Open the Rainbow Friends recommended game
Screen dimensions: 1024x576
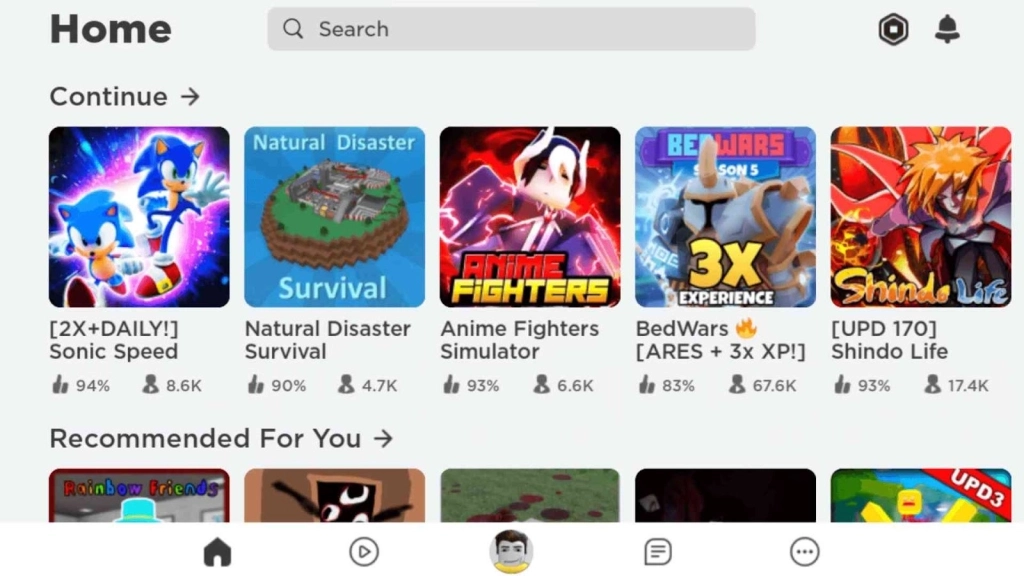pos(139,496)
